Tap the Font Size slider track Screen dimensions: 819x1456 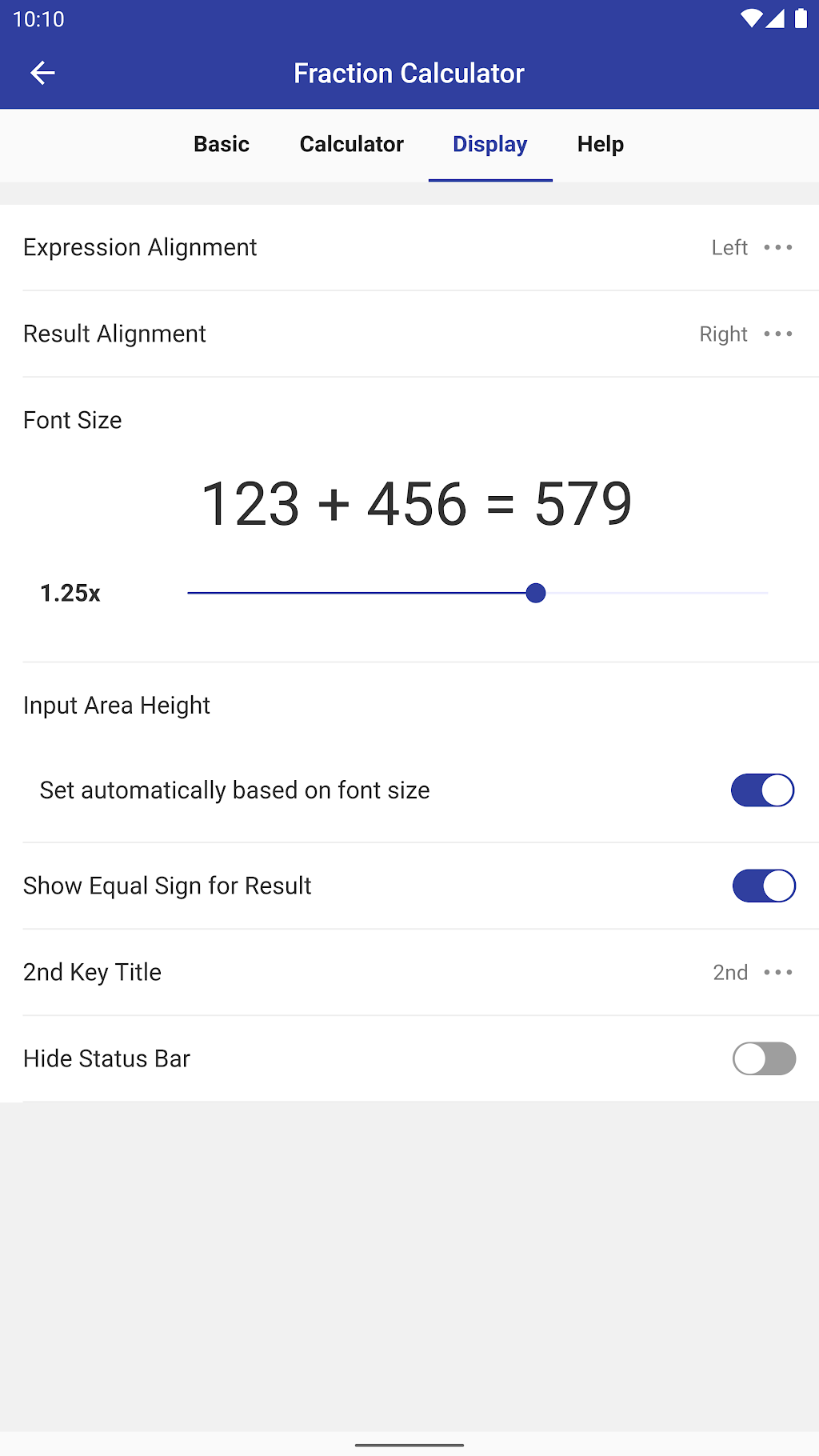click(x=477, y=593)
